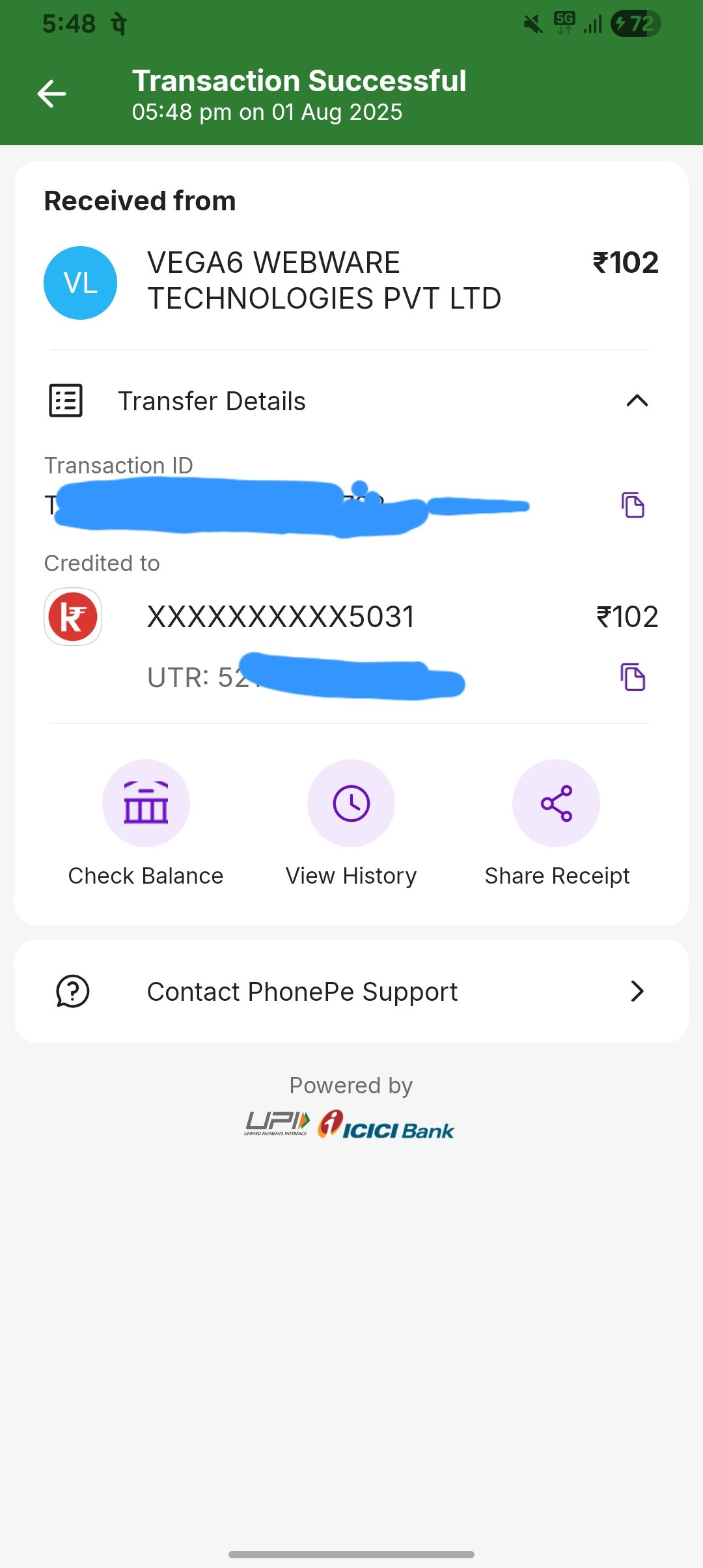Go back using the top arrow
The image size is (703, 1568).
51,94
